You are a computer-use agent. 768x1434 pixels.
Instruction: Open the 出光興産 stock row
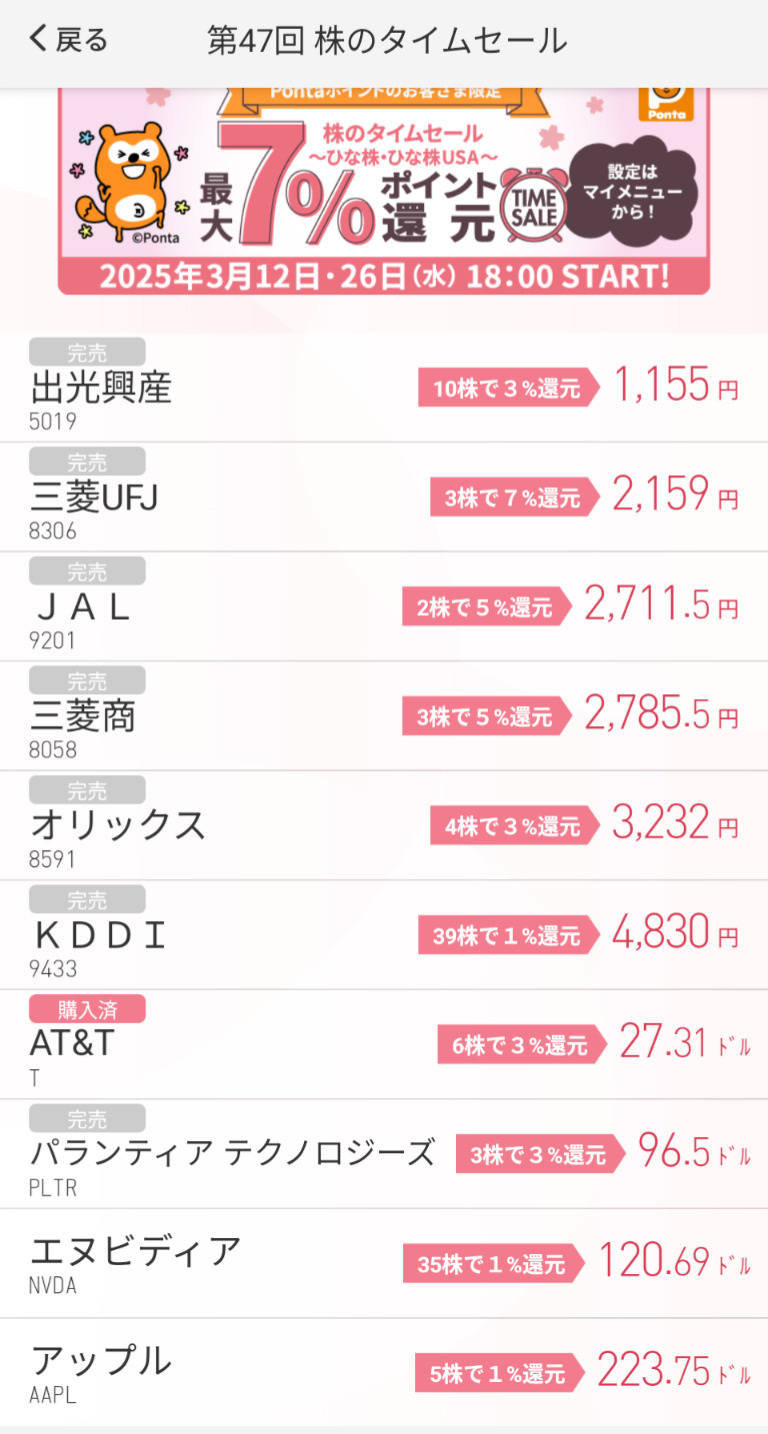[384, 388]
